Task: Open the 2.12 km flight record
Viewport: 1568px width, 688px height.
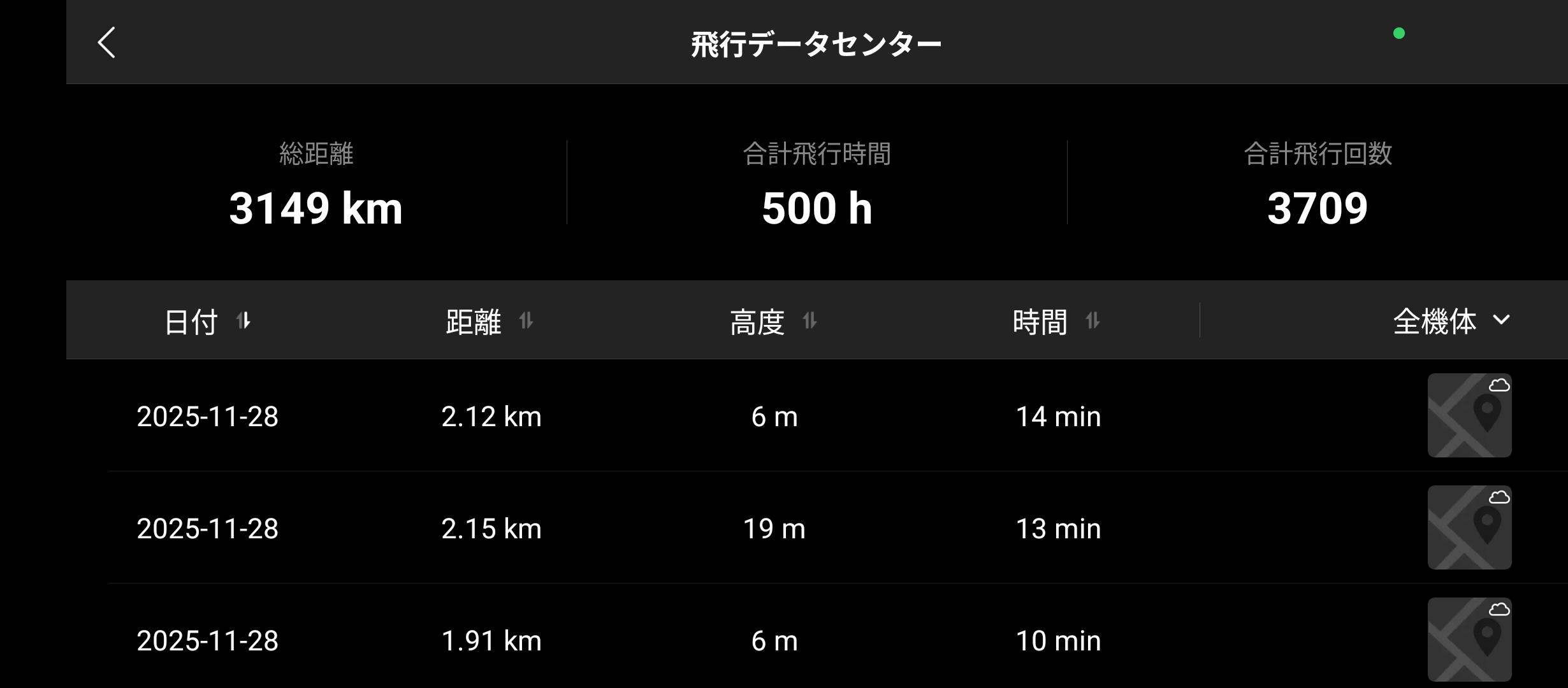Action: point(491,417)
